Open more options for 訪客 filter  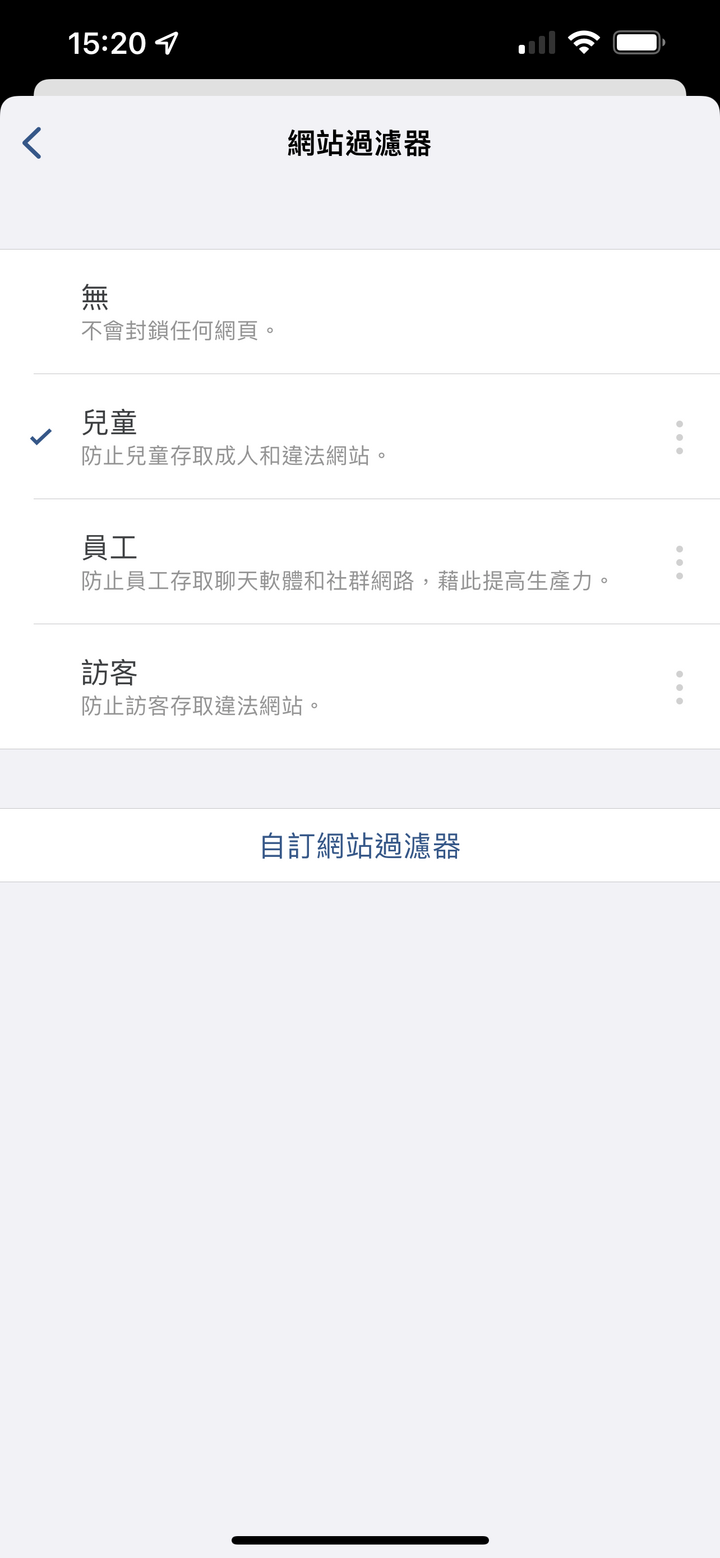coord(679,687)
